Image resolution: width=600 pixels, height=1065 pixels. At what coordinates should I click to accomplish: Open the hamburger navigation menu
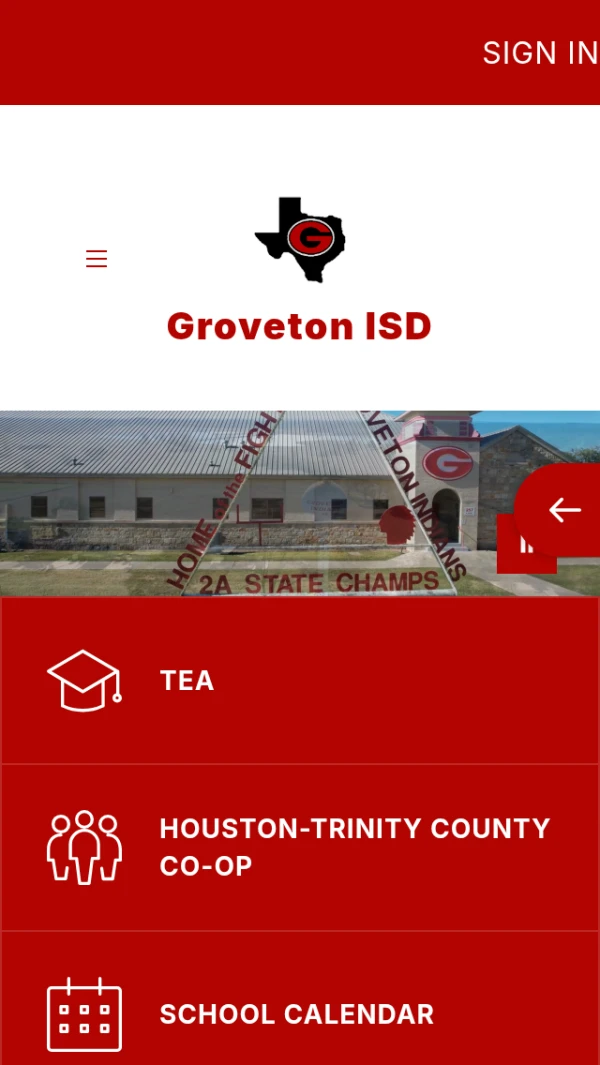pyautogui.click(x=96, y=259)
